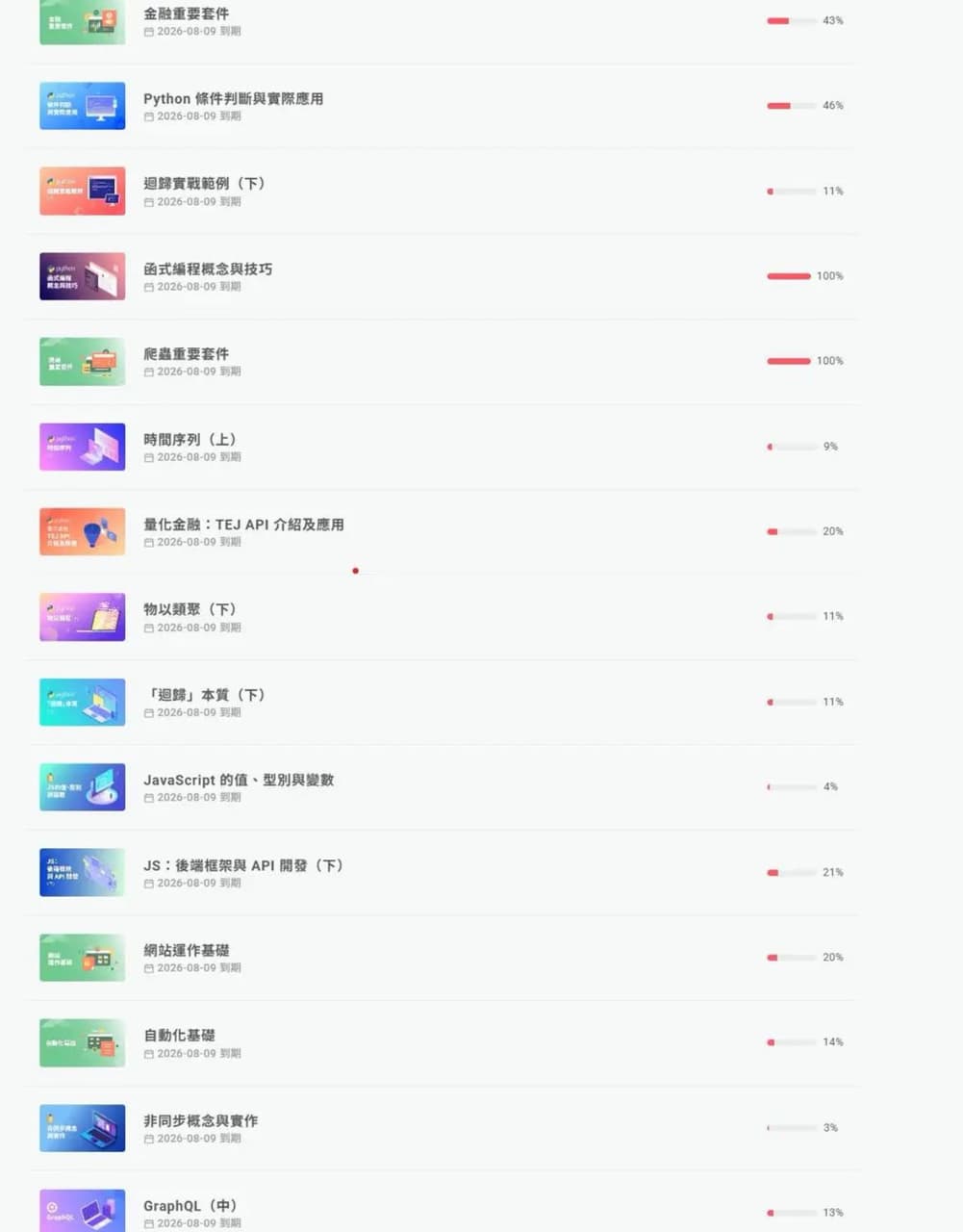Open the 網站運作基礎 course
The width and height of the screenshot is (963, 1232).
coord(186,950)
